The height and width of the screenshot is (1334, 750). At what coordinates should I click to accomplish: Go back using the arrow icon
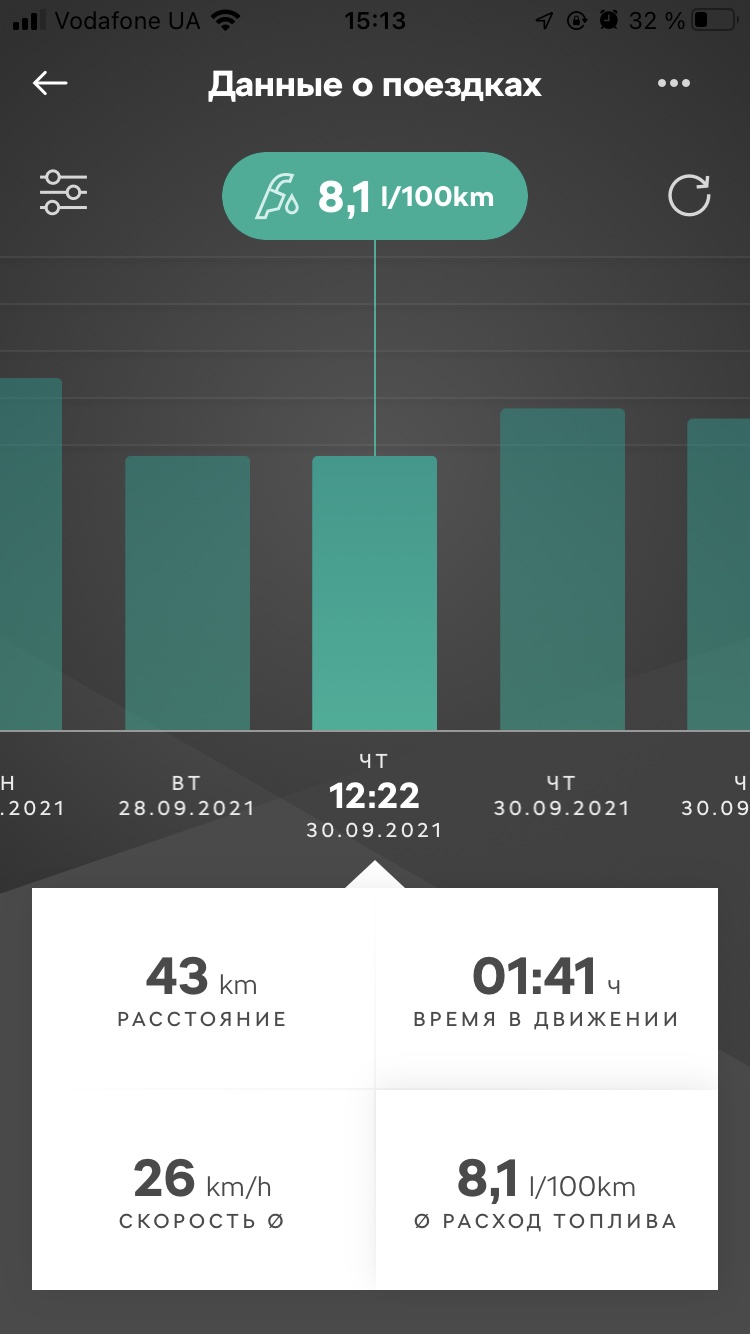[x=50, y=84]
